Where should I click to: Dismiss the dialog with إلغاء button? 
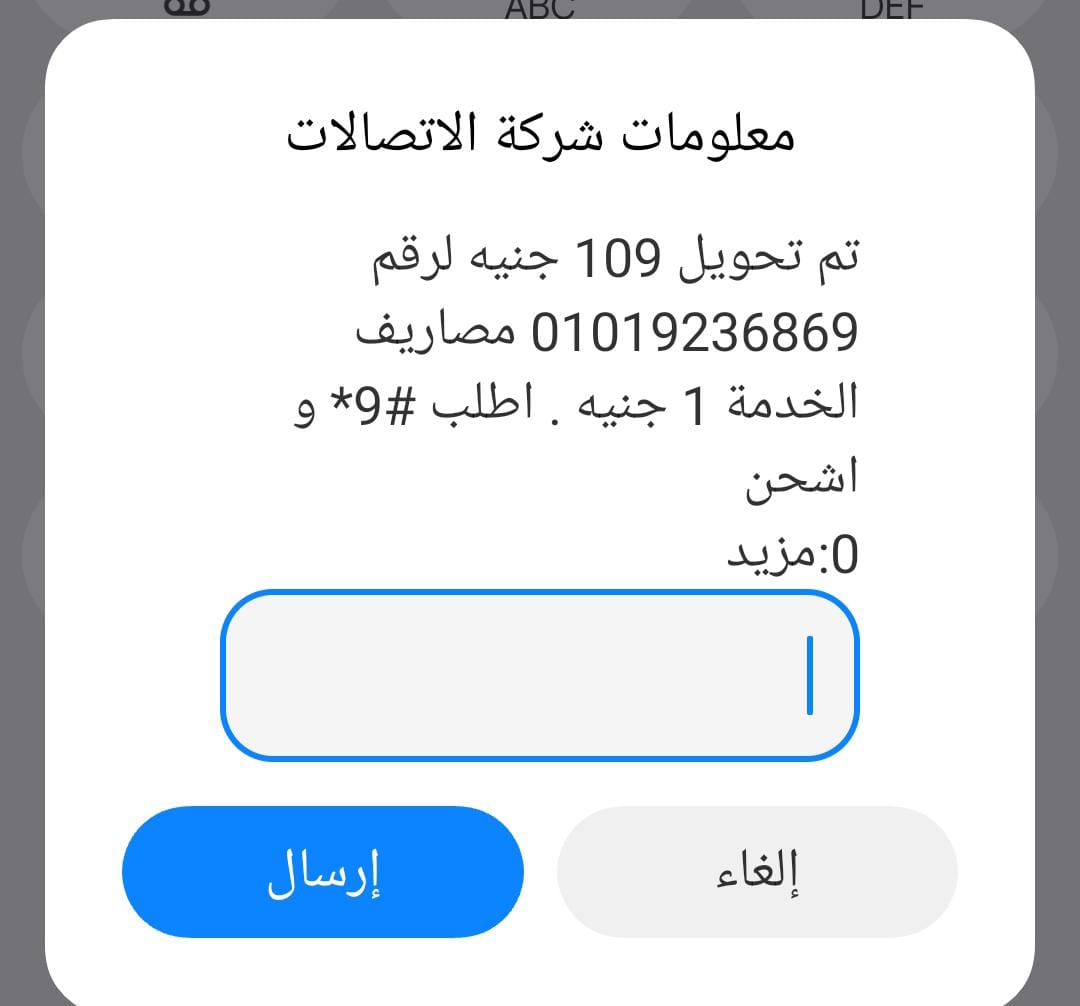tap(757, 872)
